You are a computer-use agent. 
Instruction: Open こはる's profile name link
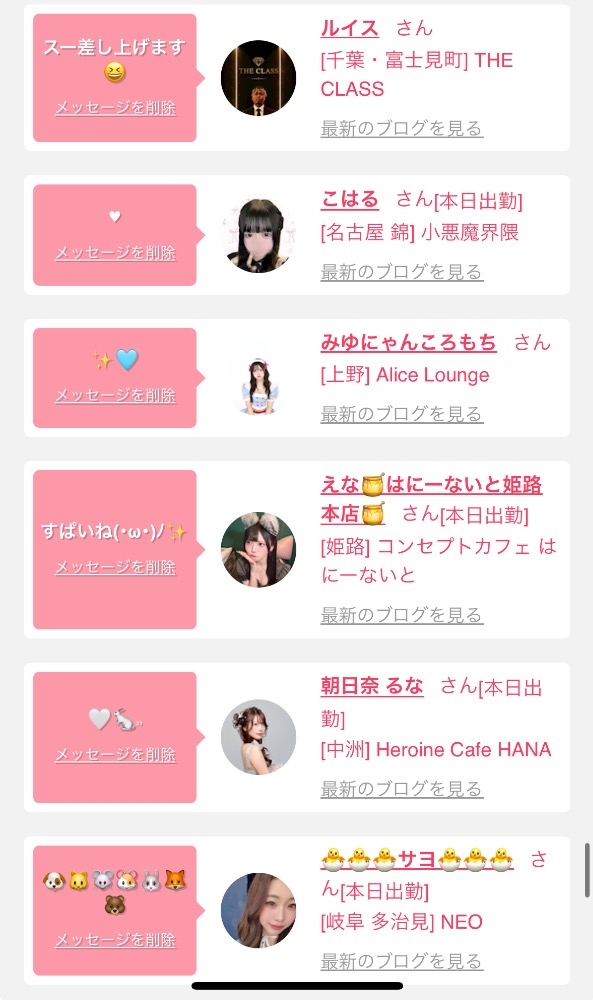349,200
